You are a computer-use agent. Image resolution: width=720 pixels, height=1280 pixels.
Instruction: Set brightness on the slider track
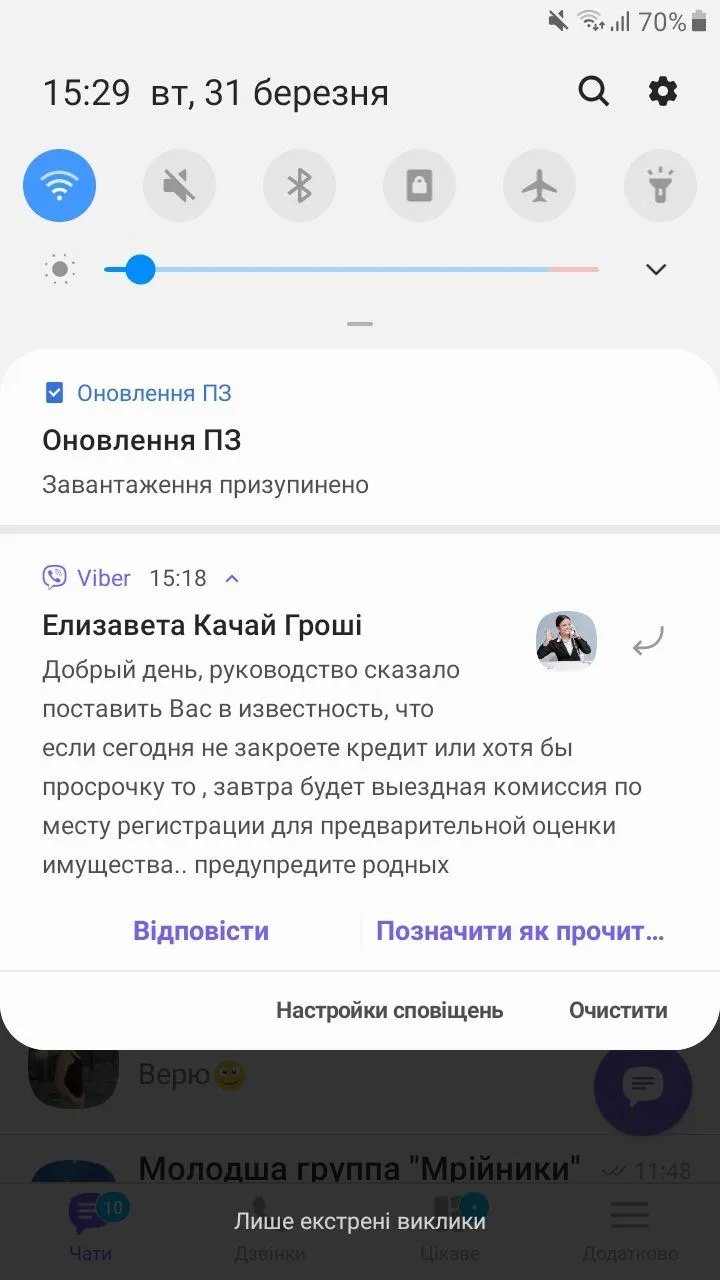(350, 269)
